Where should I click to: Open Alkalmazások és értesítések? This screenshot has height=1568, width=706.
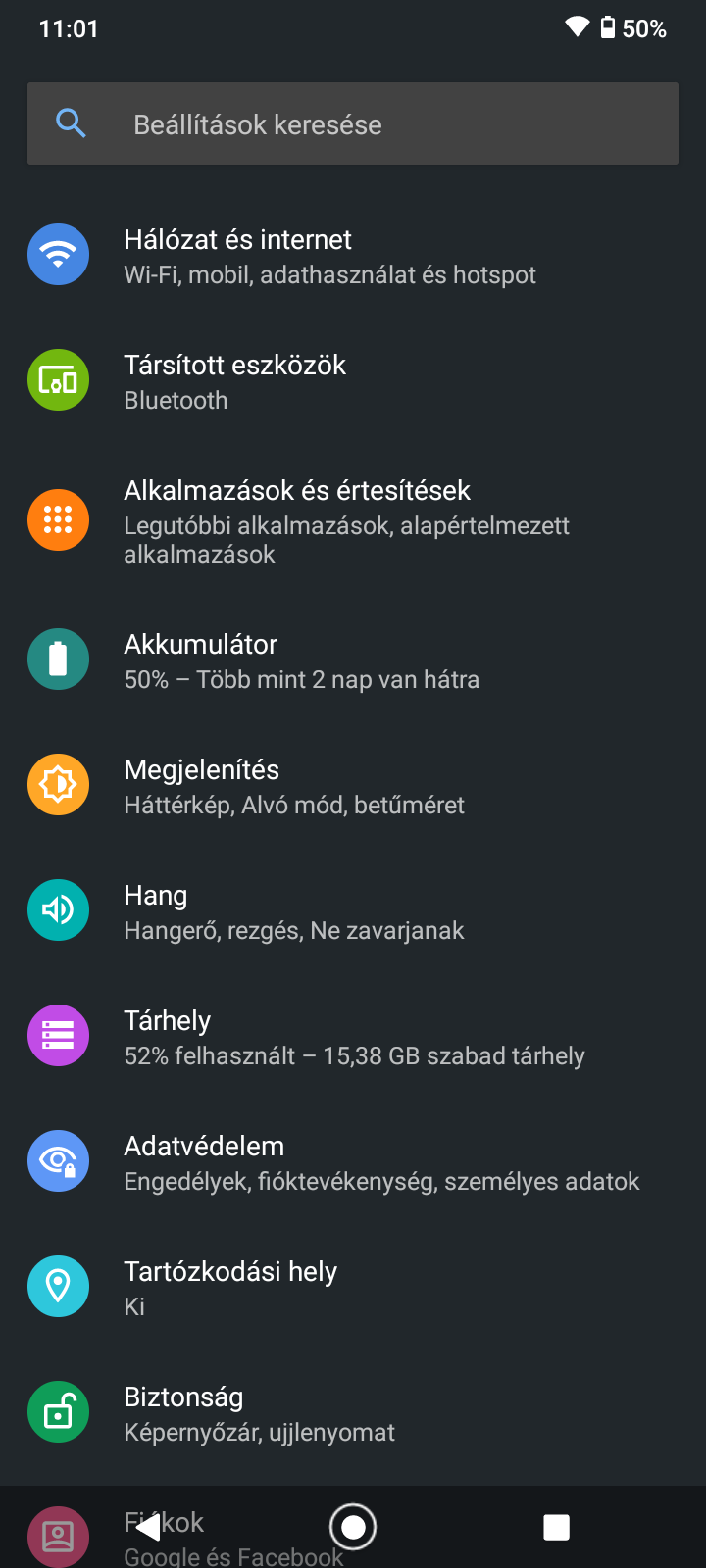(x=353, y=520)
